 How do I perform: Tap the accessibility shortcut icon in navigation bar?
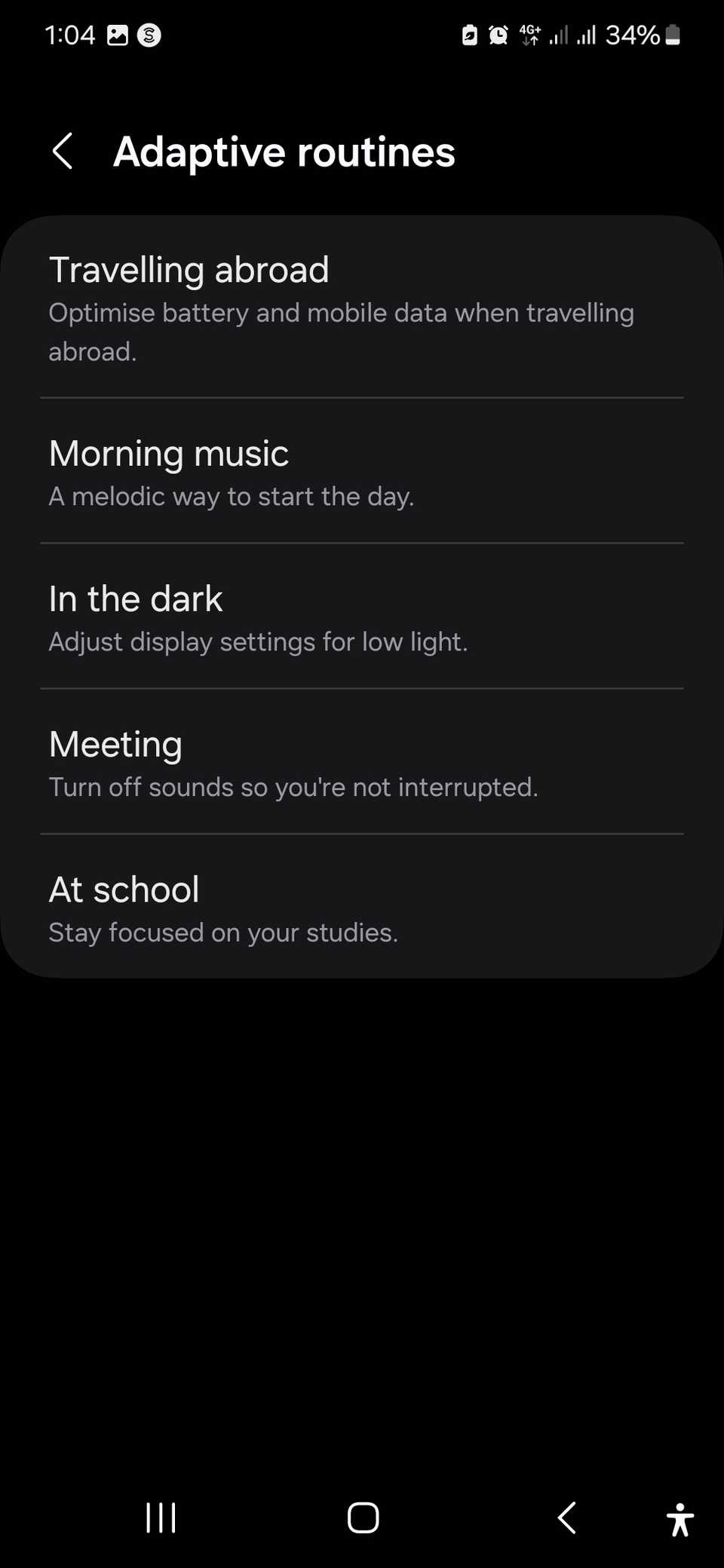click(x=680, y=1519)
